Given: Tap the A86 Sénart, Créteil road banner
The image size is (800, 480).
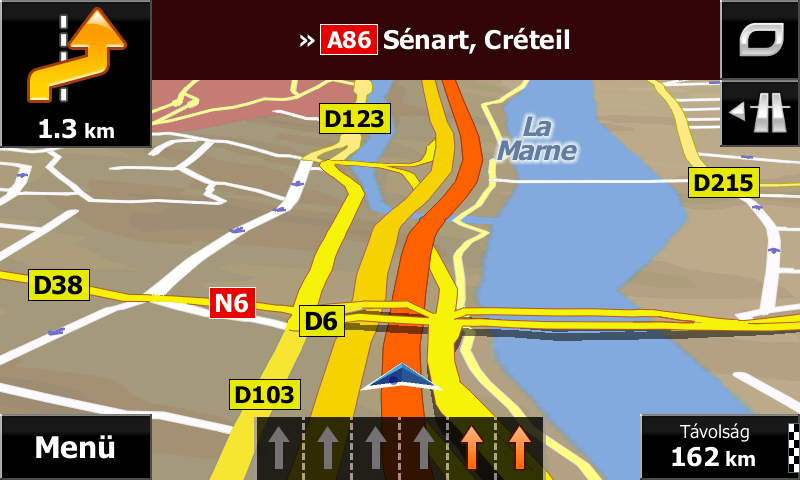Looking at the screenshot, I should tap(436, 40).
